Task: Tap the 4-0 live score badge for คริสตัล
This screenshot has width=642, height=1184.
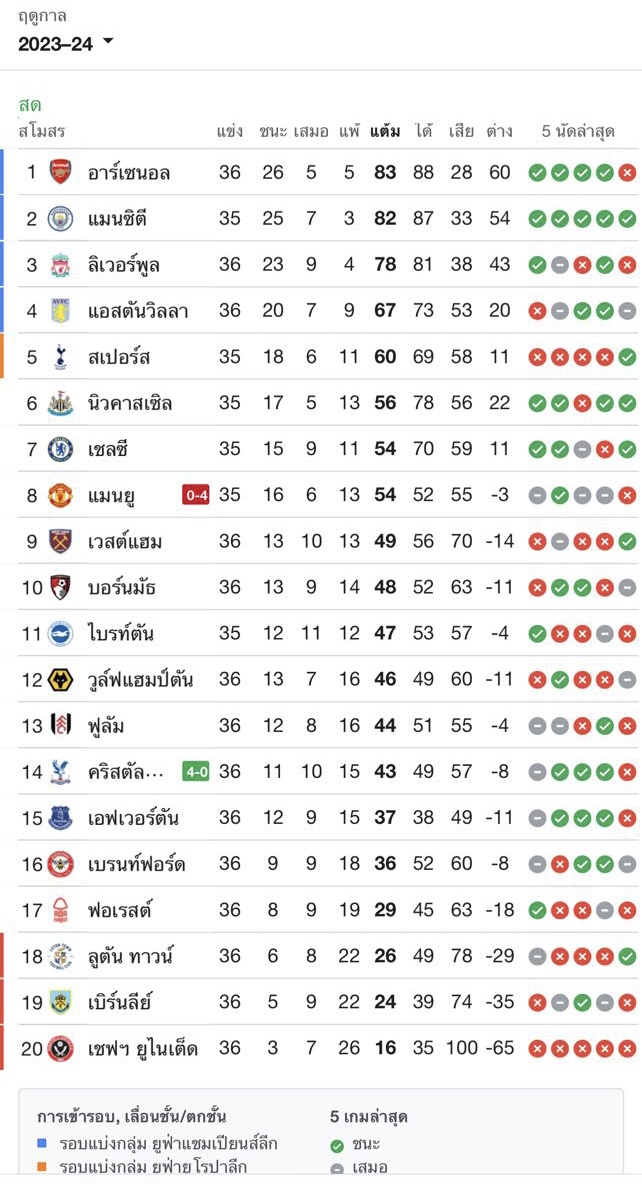Action: pyautogui.click(x=196, y=772)
